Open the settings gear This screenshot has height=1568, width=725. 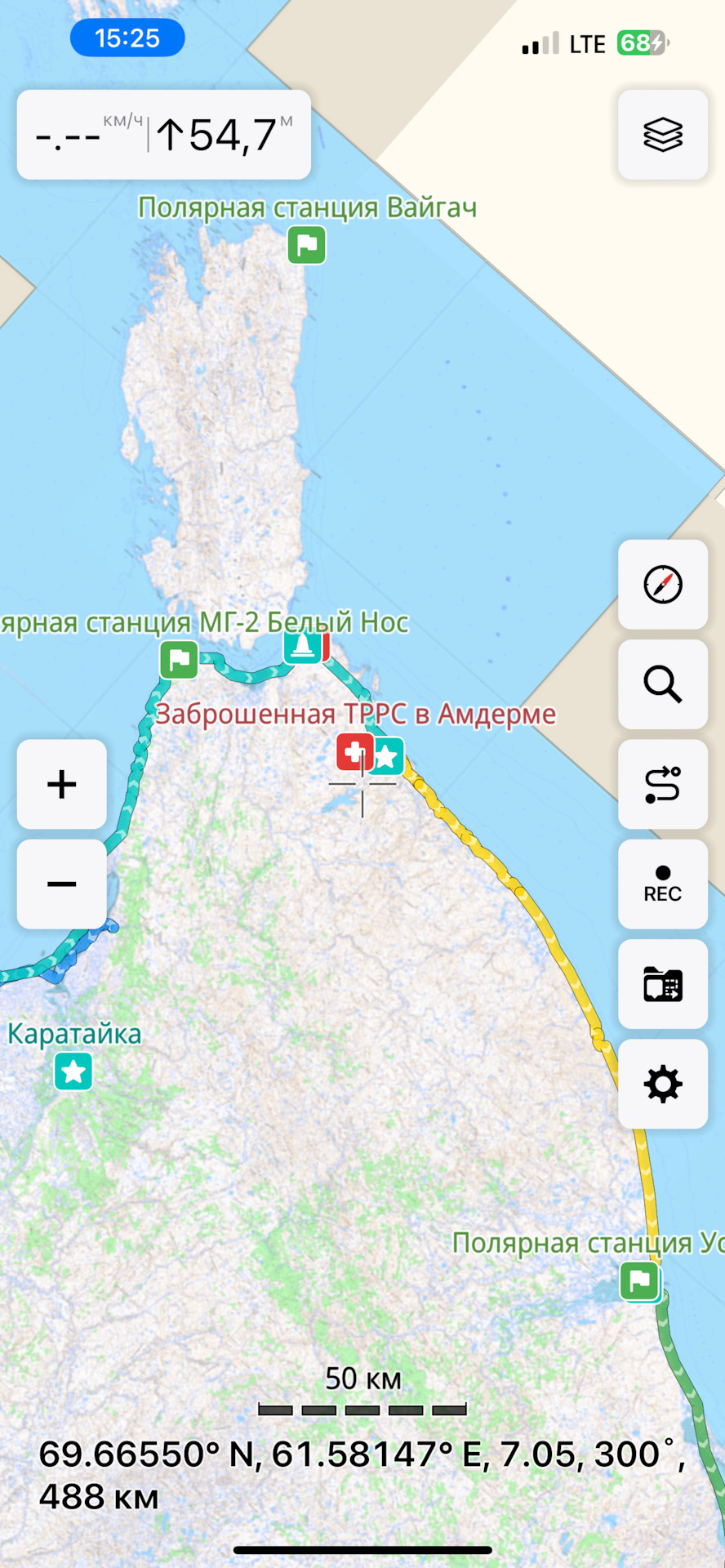[662, 1084]
